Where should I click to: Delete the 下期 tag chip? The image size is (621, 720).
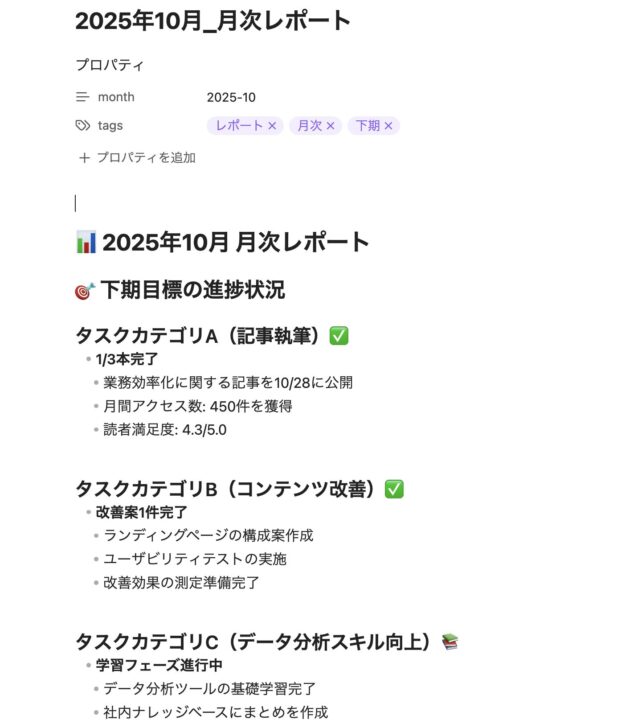coord(389,126)
